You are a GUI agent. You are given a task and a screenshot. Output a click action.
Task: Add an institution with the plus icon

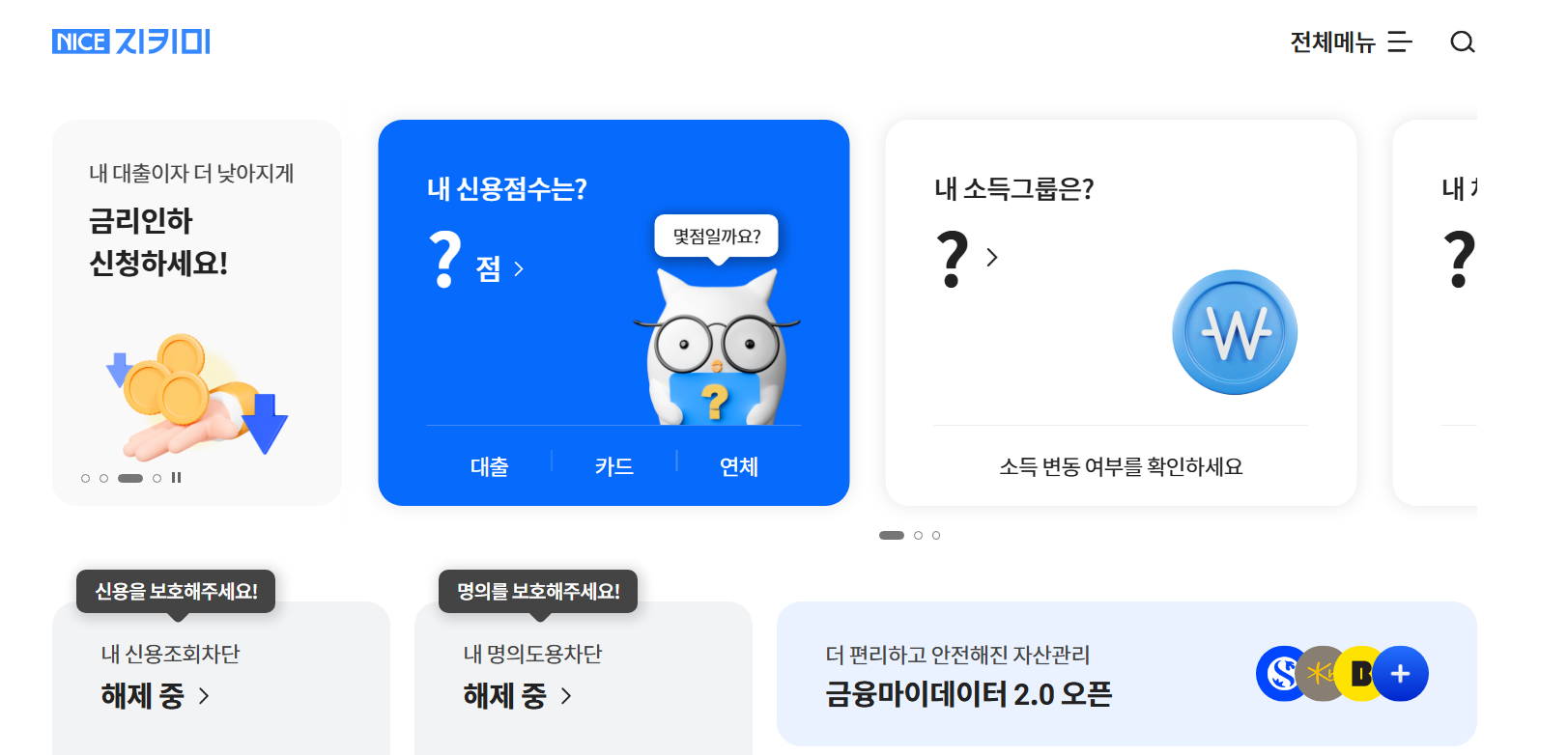coord(1400,673)
